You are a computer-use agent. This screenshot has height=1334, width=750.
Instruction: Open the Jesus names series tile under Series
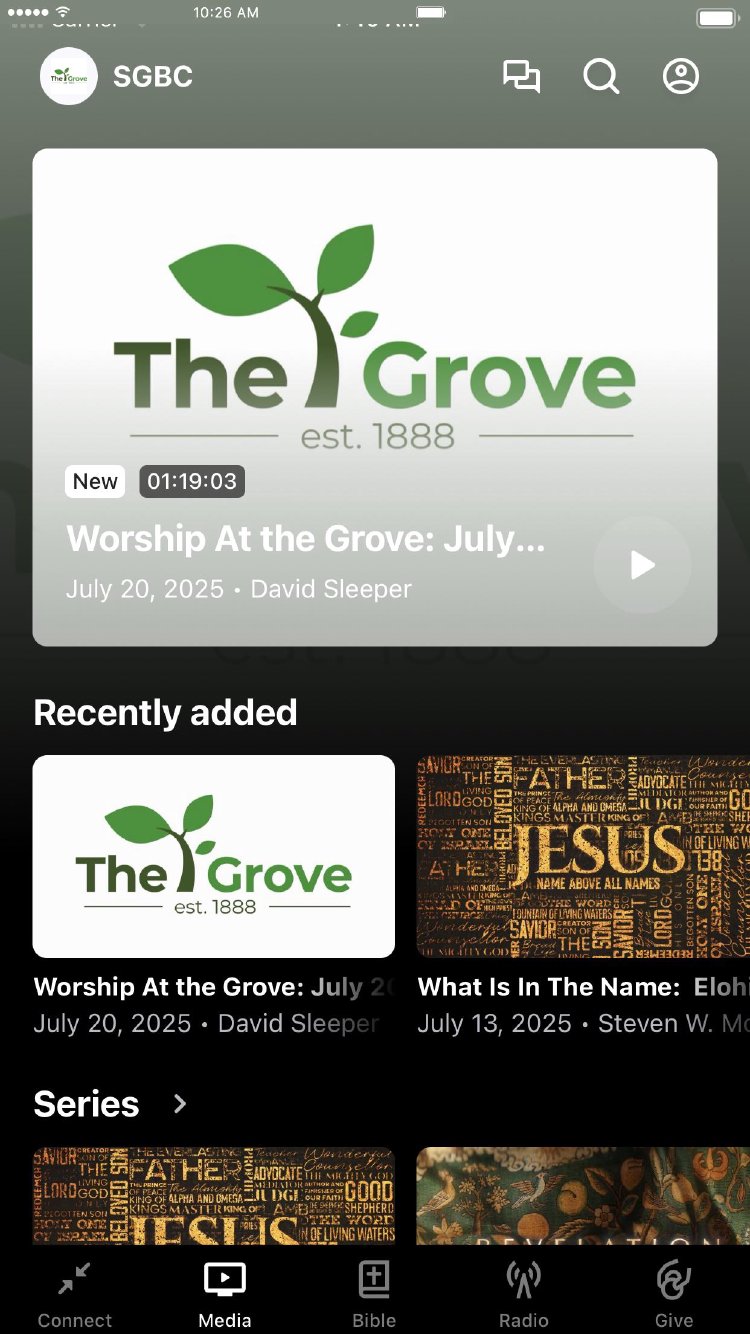pyautogui.click(x=214, y=1196)
